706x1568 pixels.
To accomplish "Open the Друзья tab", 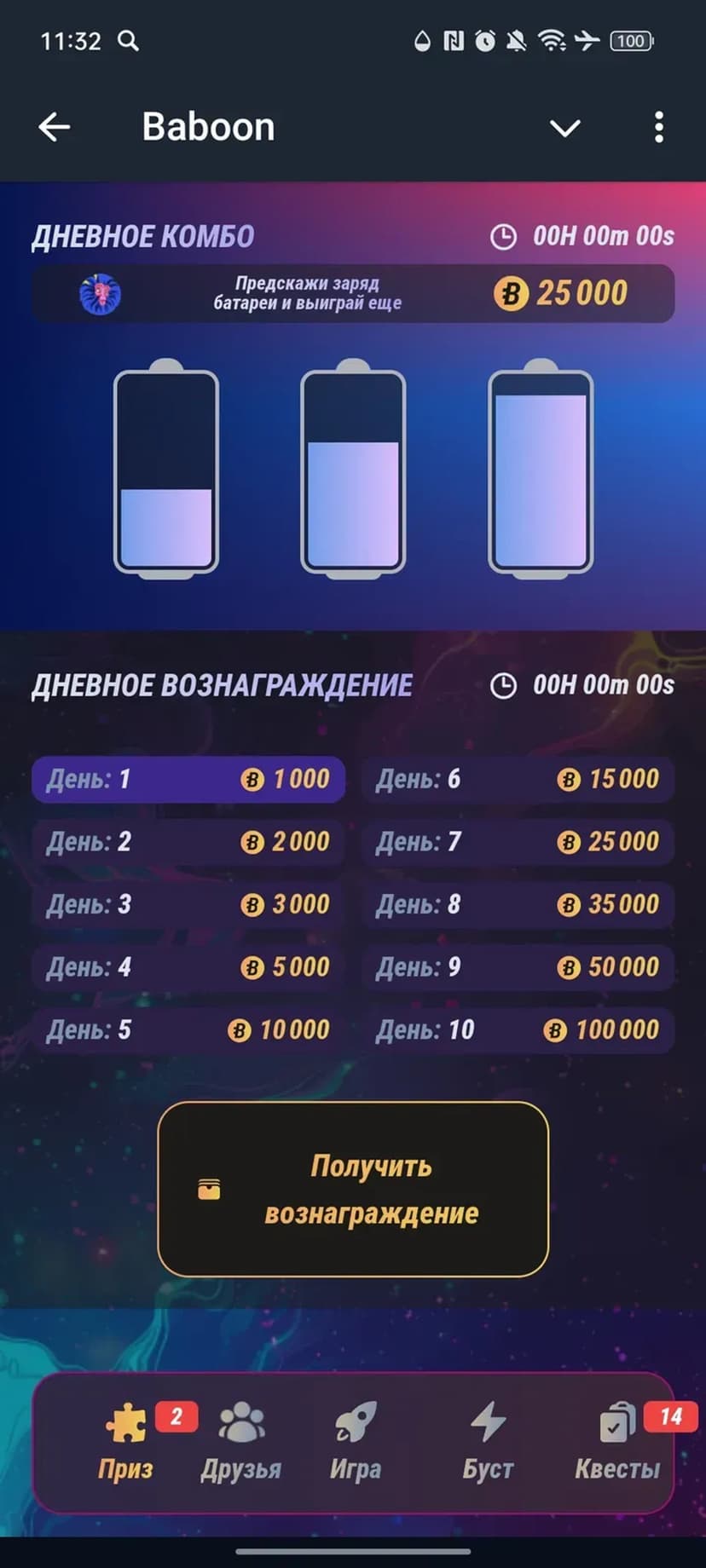I will pos(241,1441).
